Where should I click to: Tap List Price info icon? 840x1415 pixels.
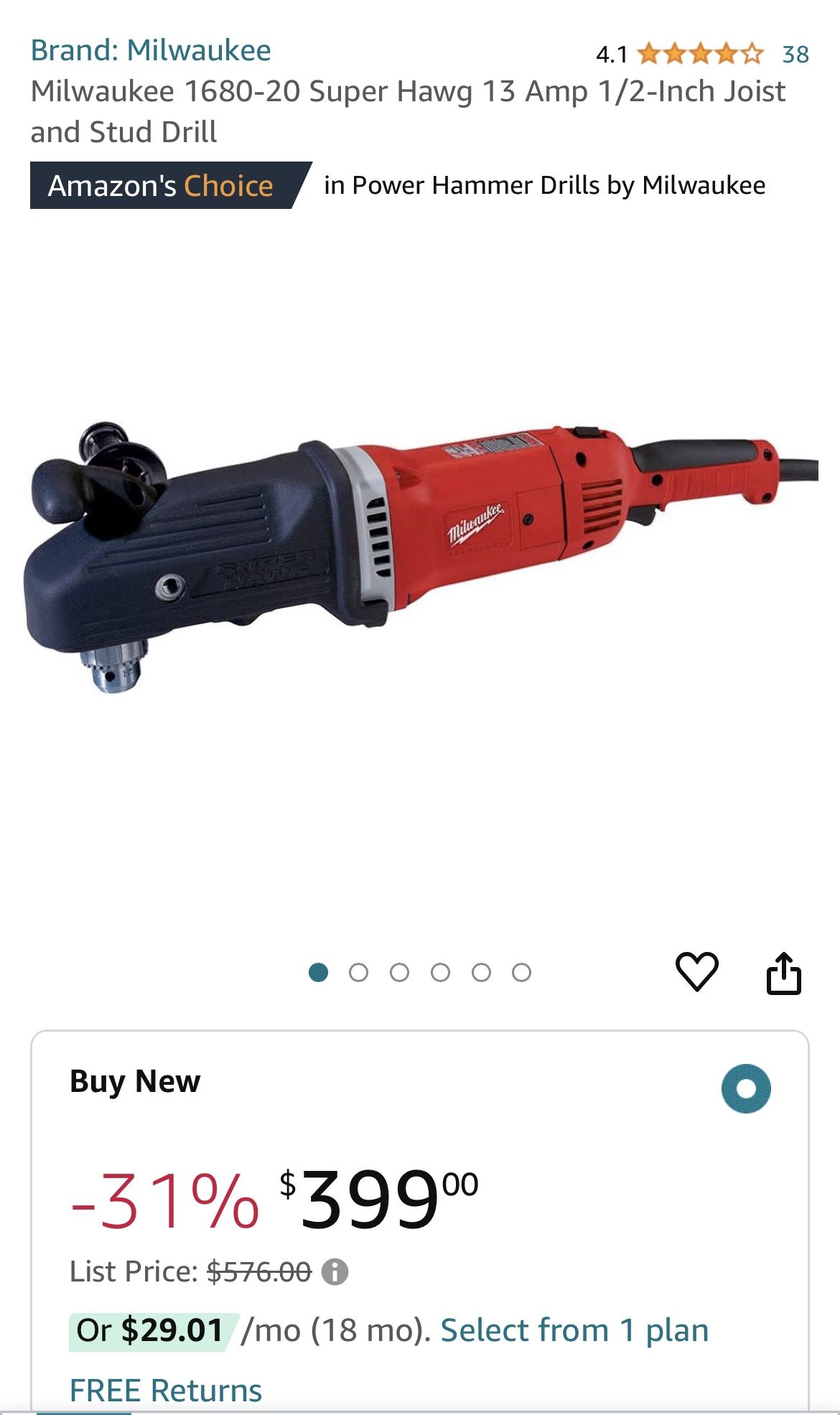pyautogui.click(x=335, y=1271)
